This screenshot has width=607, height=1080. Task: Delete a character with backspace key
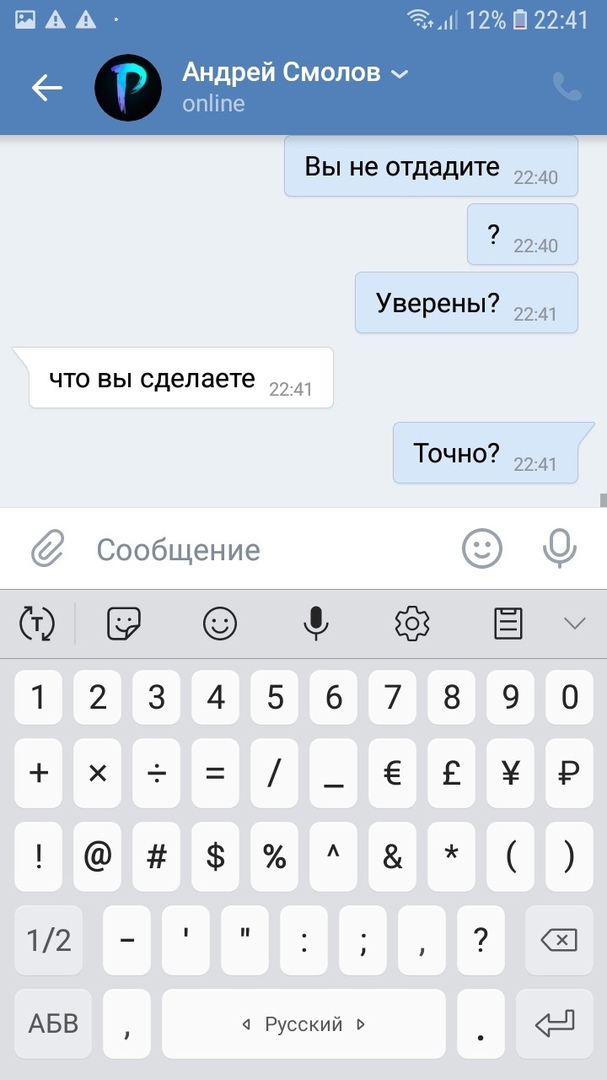[558, 940]
